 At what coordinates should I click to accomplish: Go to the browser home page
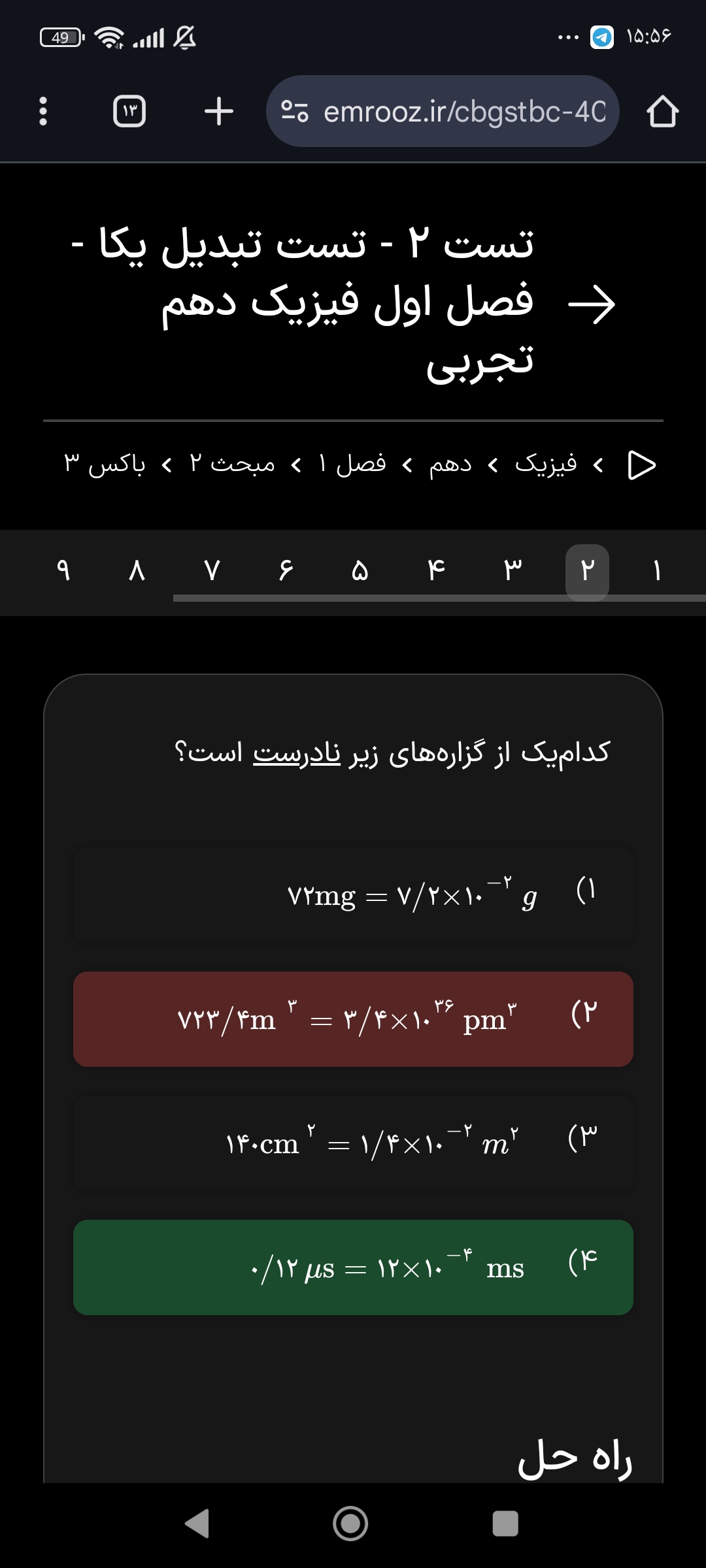coord(662,111)
